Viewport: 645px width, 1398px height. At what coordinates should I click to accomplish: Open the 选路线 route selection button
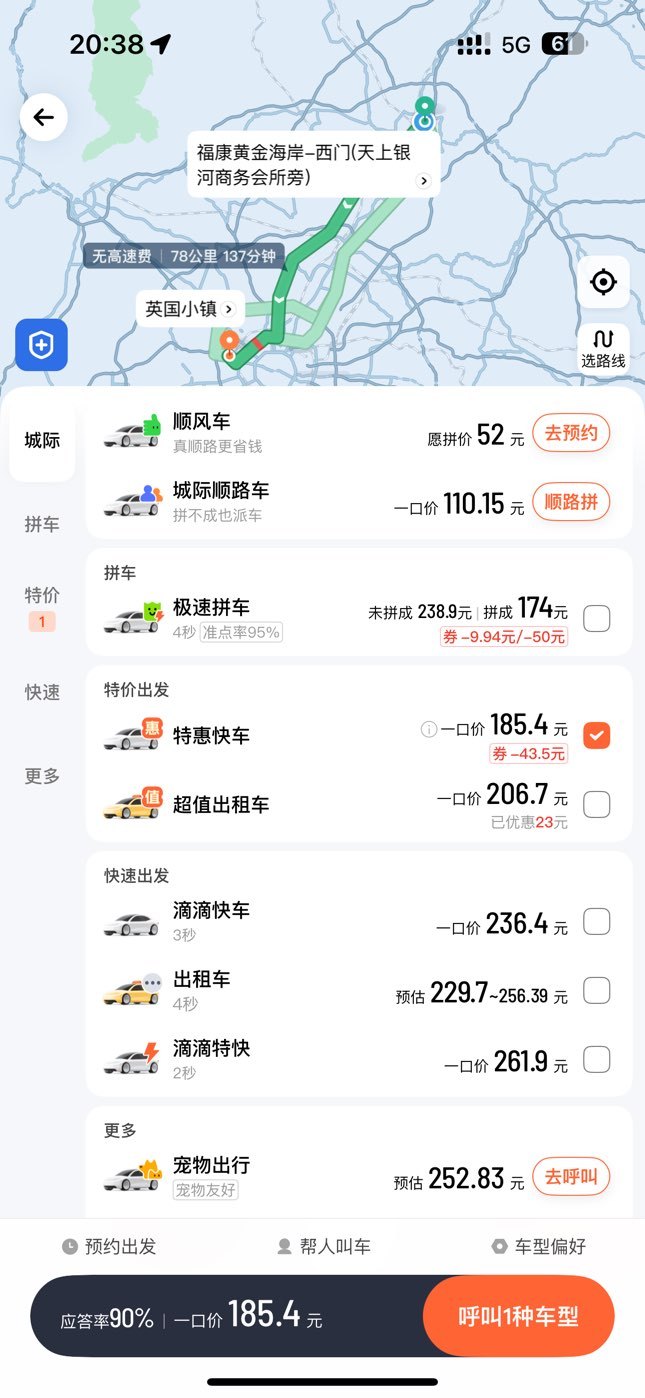pyautogui.click(x=604, y=349)
